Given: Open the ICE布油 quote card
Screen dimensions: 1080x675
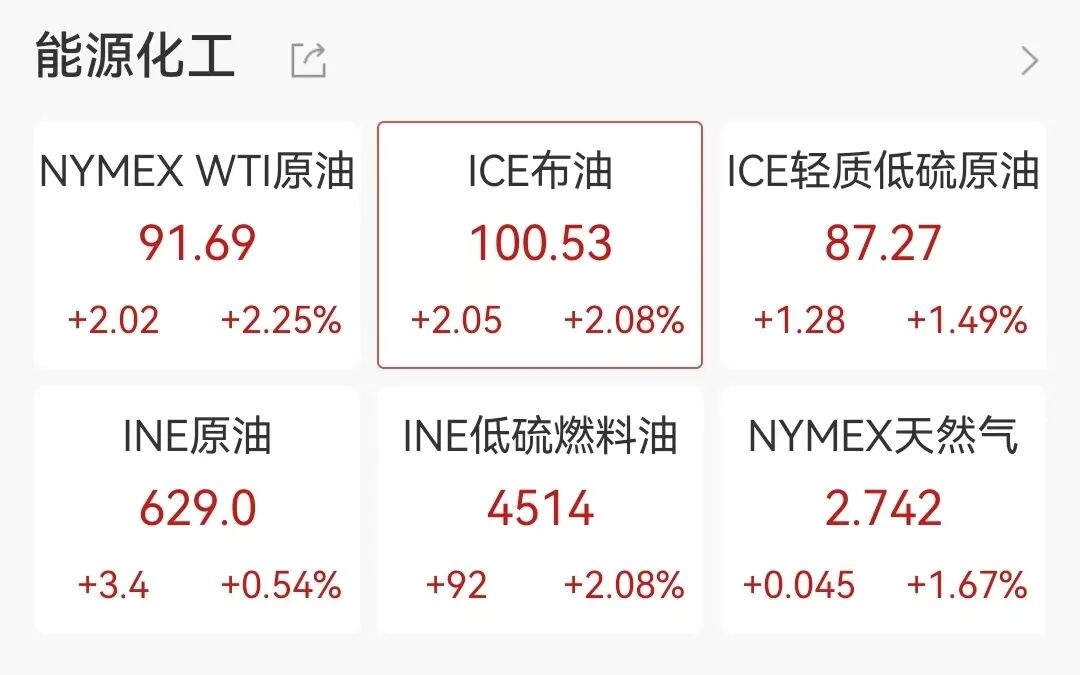Looking at the screenshot, I should coord(540,245).
